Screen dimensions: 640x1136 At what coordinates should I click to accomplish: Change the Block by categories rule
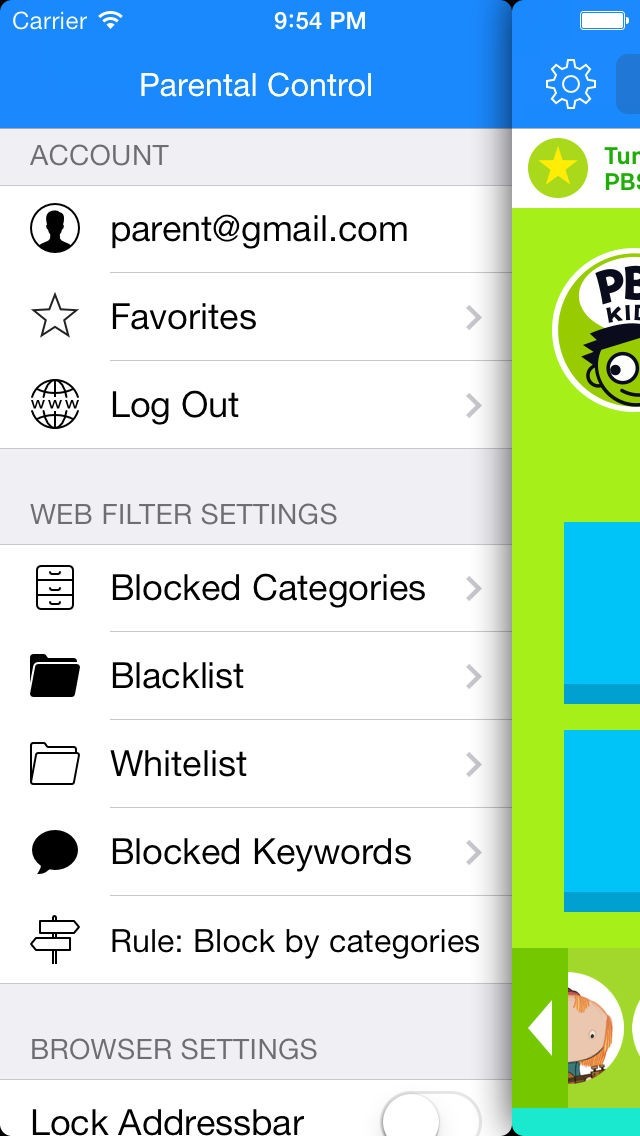coord(256,941)
